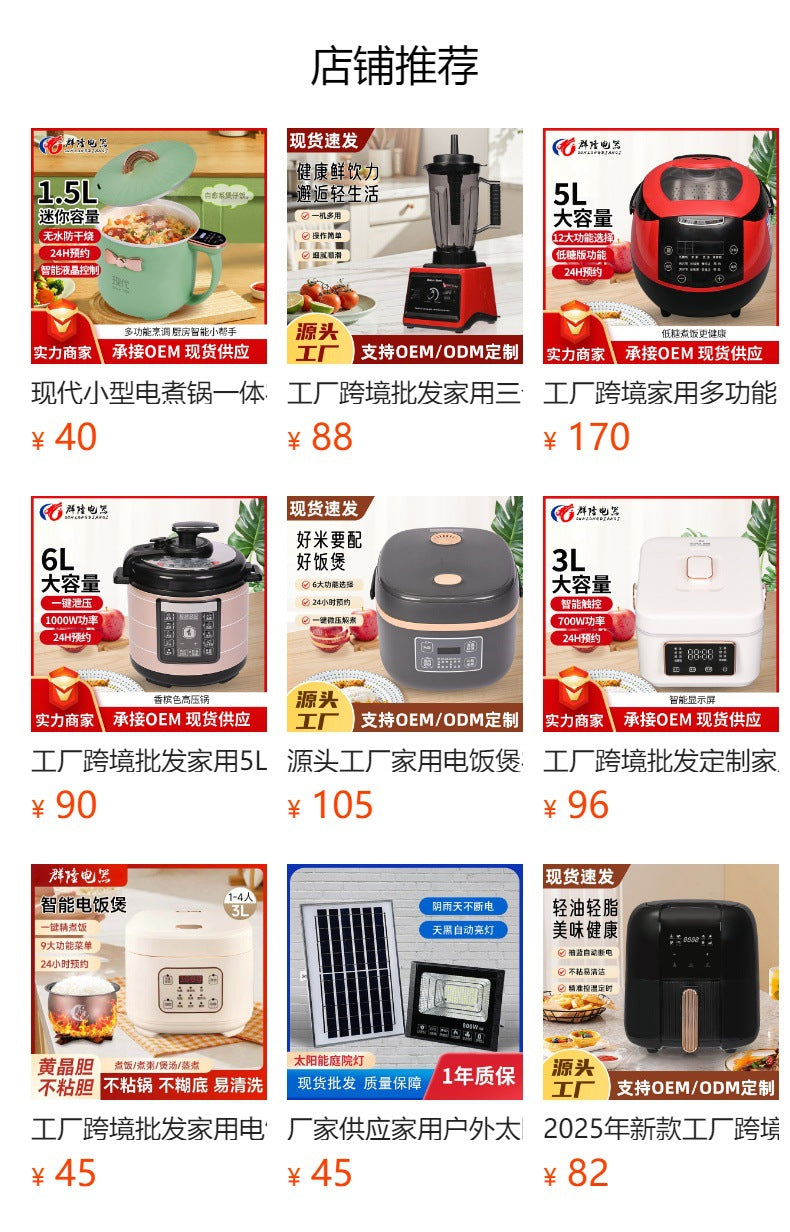Viewport: 790px width, 1232px height.
Task: View the 2025 black air fryer priced ¥82
Action: click(660, 982)
